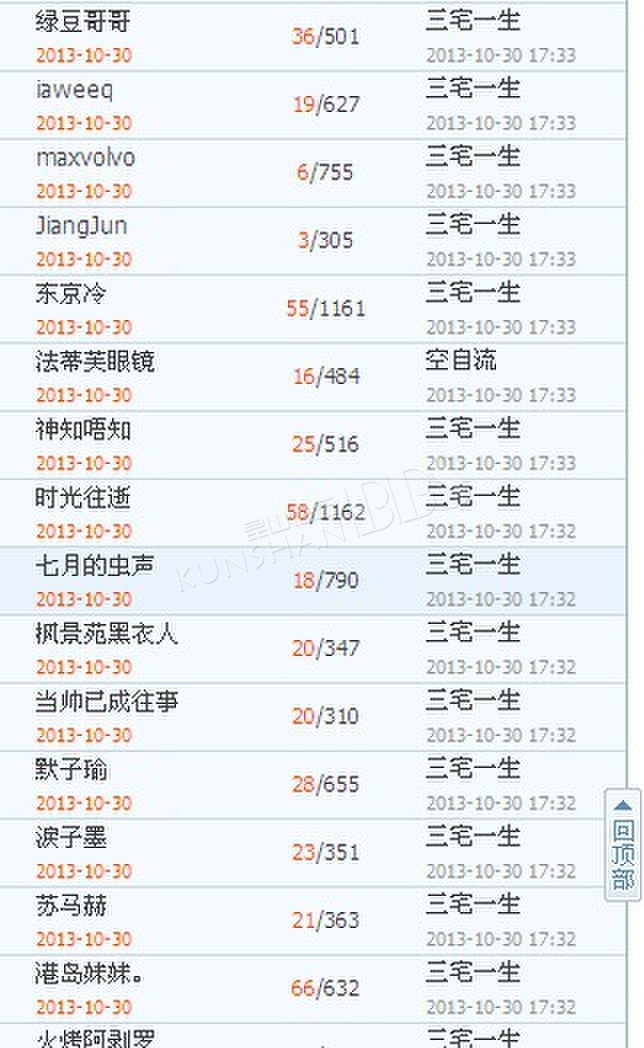This screenshot has width=644, height=1048.
Task: Open author profile 绿豆哥哥
Action: click(83, 22)
